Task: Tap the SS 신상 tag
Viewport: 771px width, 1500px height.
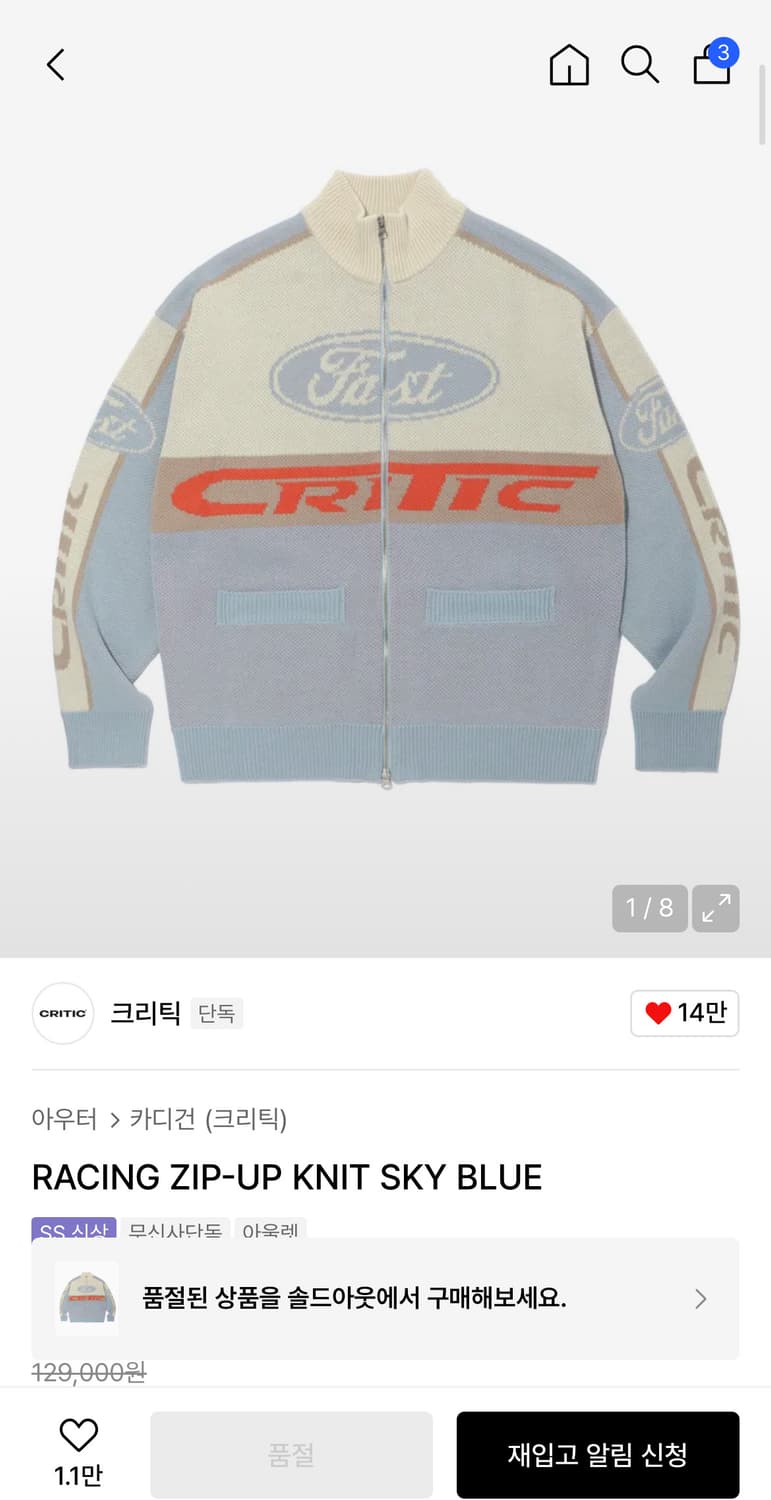Action: (x=73, y=1230)
